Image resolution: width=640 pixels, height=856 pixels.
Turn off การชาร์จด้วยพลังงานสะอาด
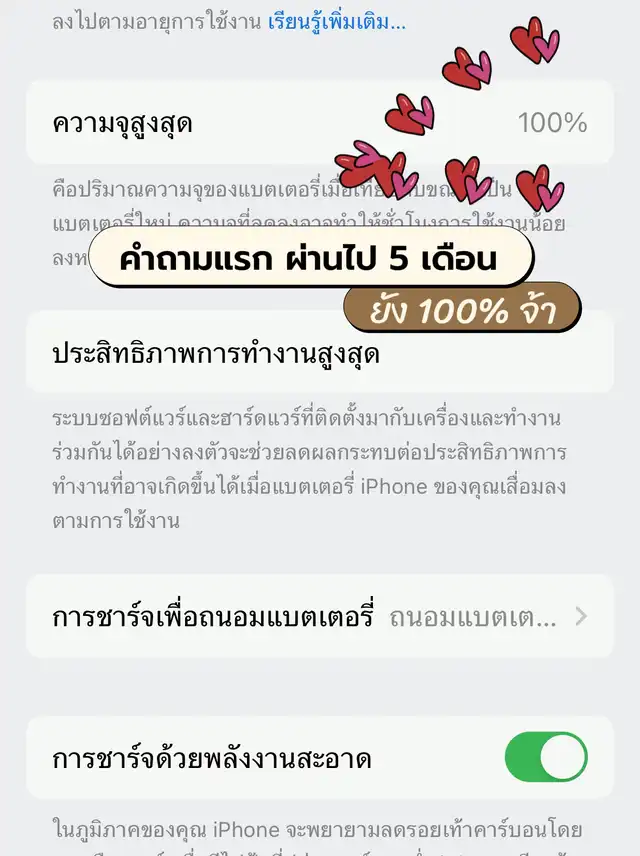point(546,758)
